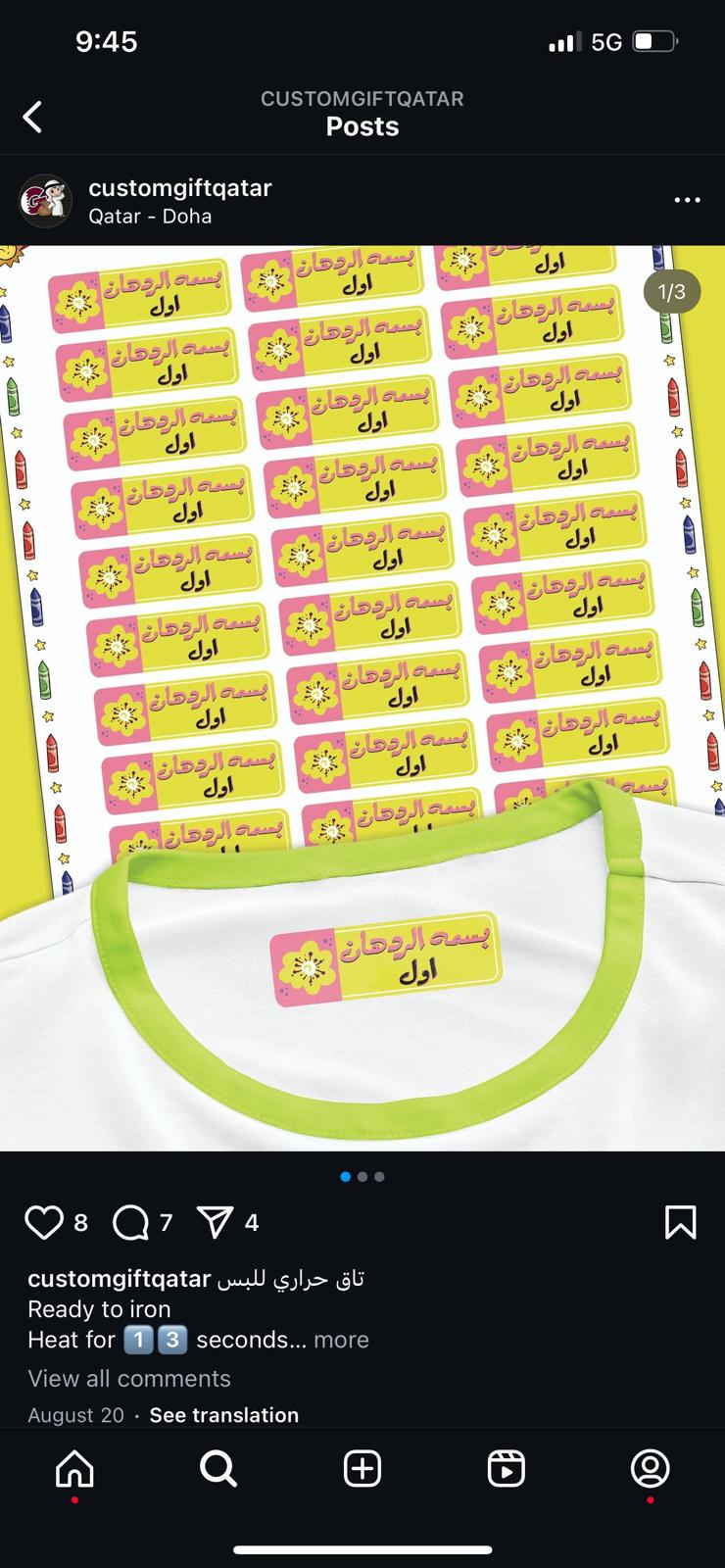
Task: Open the customgiftqatar username in post header
Action: (x=180, y=187)
